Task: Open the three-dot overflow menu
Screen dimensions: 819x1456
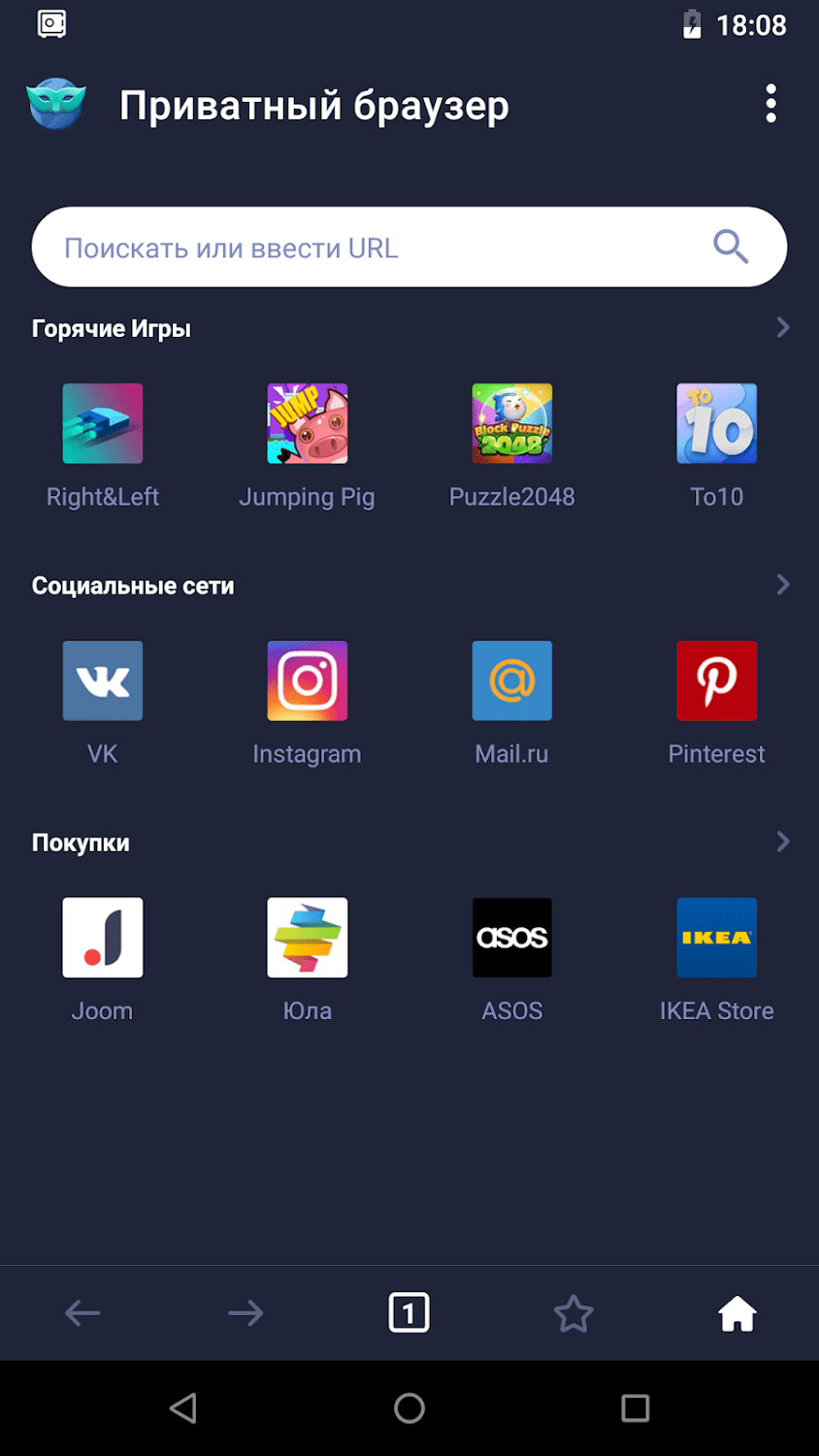Action: coord(770,104)
